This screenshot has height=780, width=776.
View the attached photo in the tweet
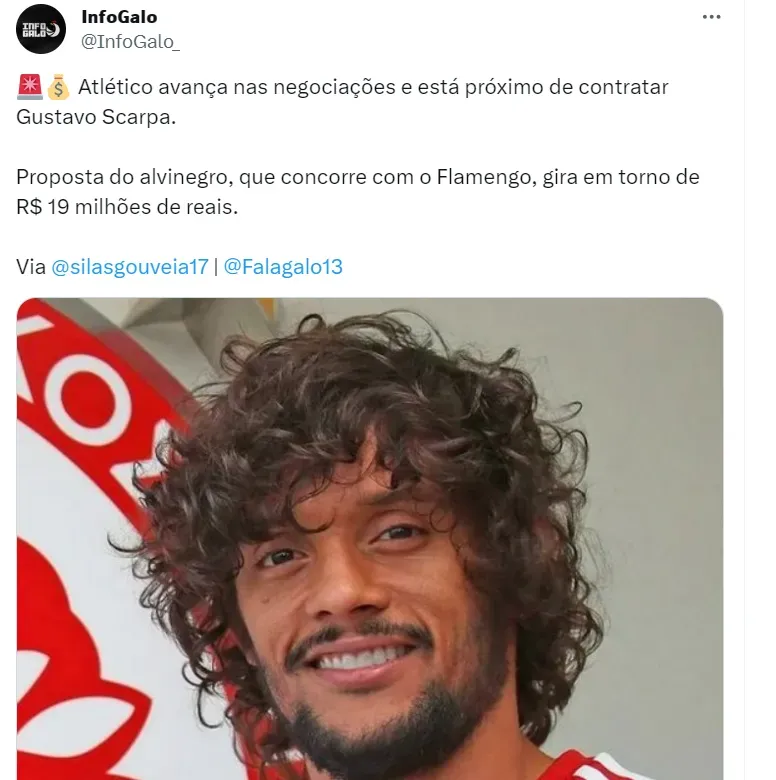pos(370,540)
